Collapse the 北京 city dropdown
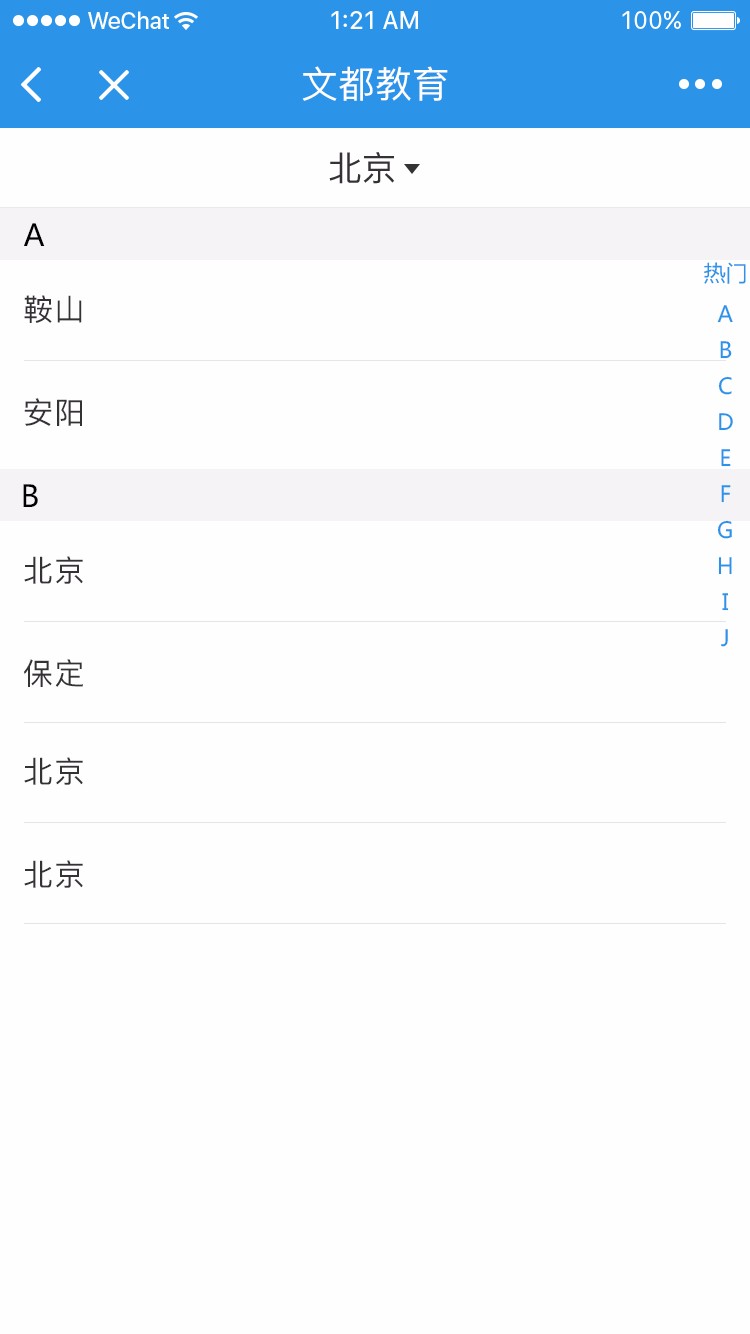Screen dimensions: 750x1334 point(374,168)
